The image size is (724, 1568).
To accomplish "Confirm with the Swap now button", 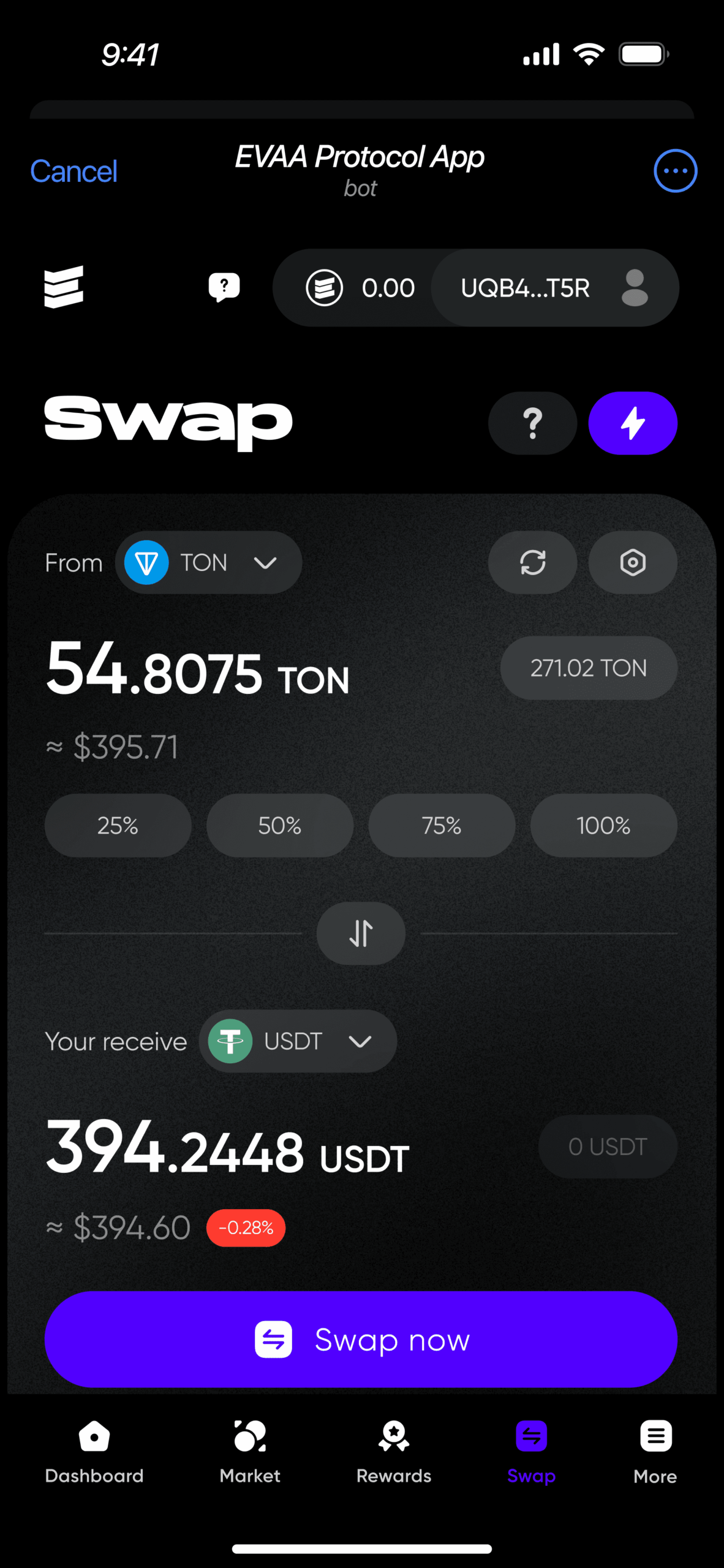I will click(361, 1340).
